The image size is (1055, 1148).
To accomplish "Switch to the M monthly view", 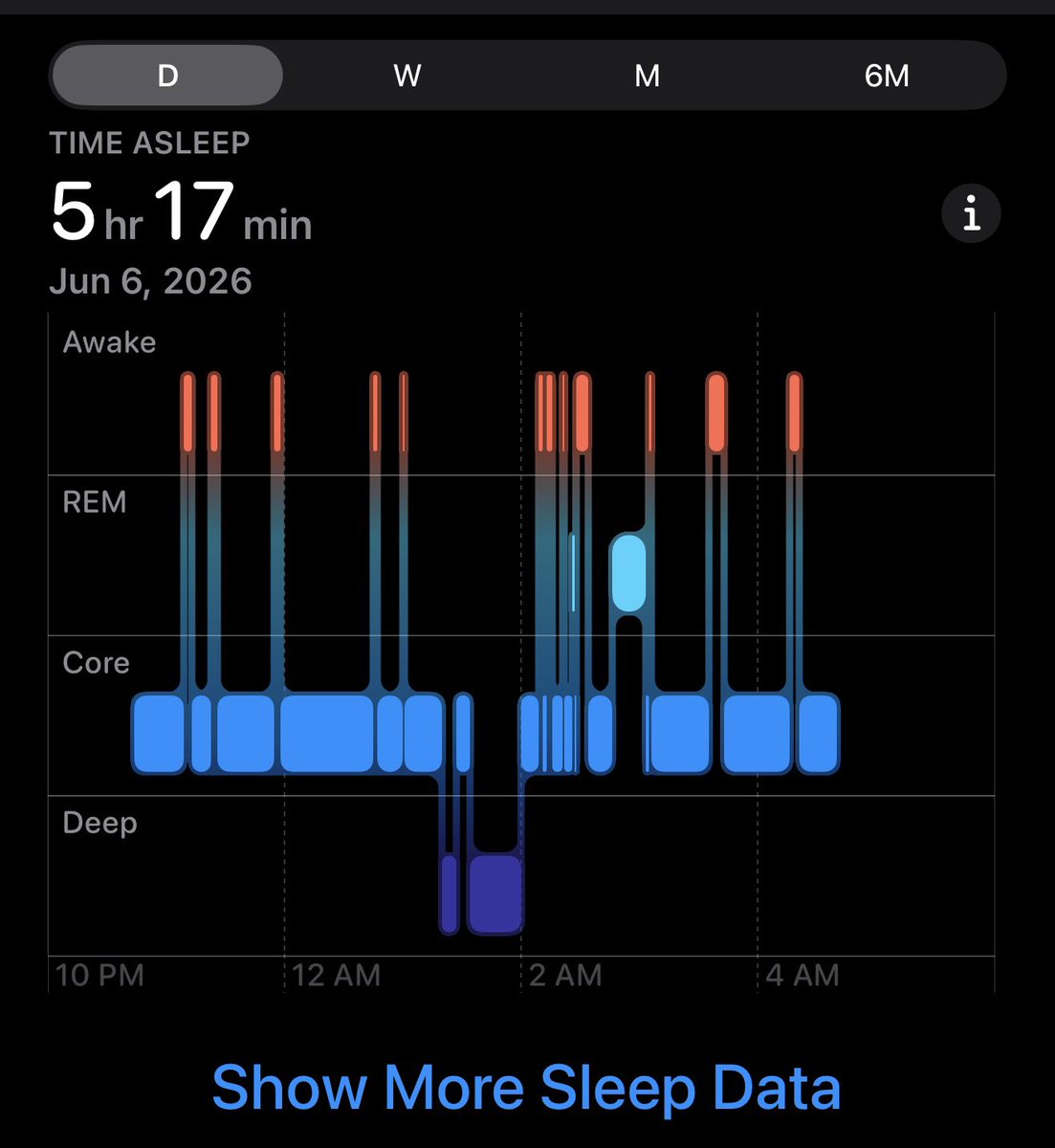I will [648, 76].
